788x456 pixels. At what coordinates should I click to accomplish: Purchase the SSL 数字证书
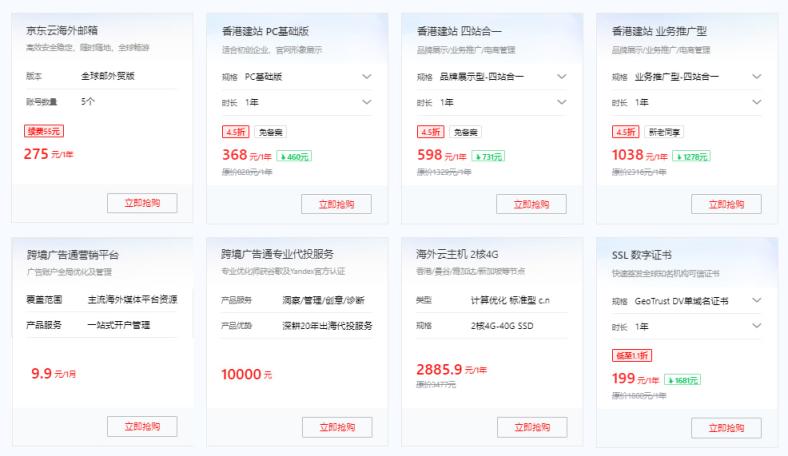[726, 427]
